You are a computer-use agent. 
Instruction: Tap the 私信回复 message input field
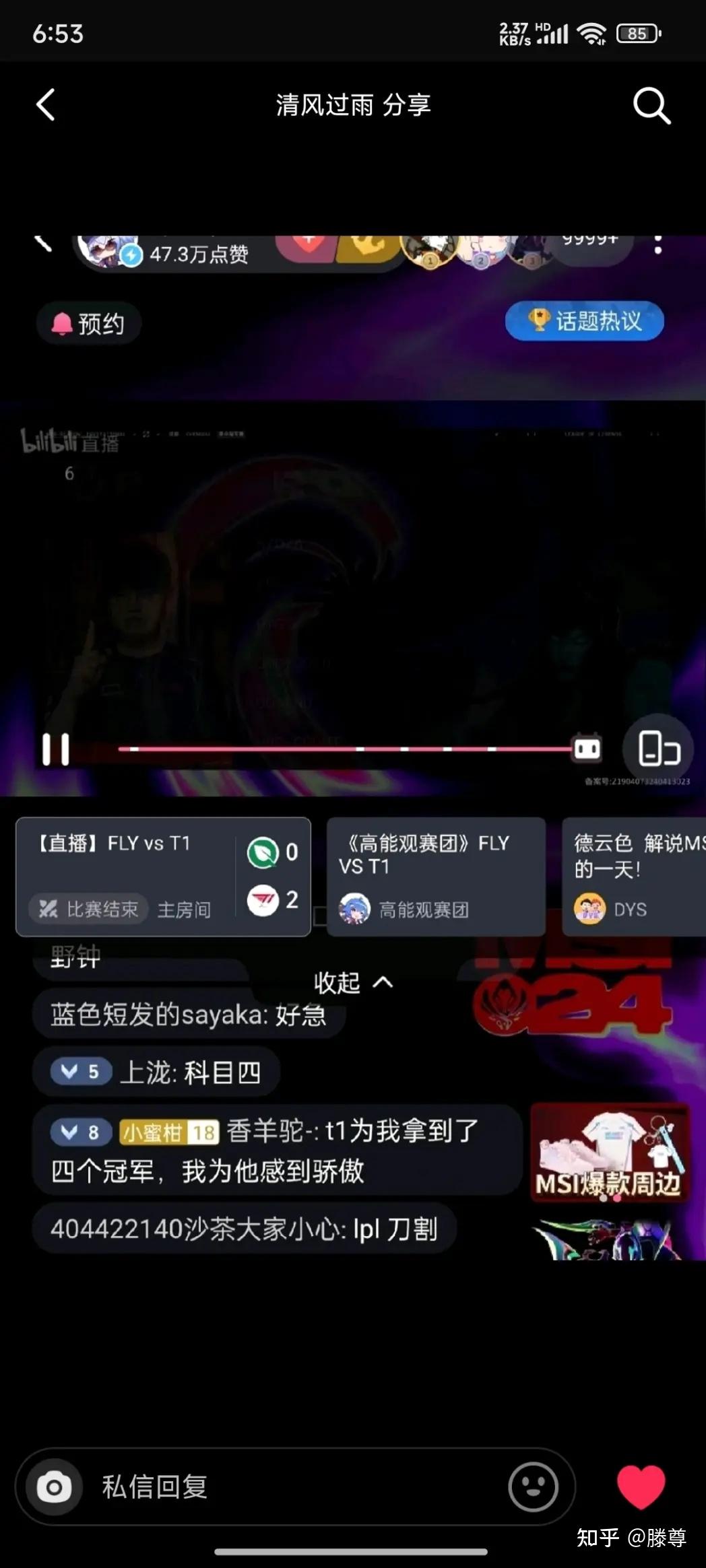click(295, 1487)
